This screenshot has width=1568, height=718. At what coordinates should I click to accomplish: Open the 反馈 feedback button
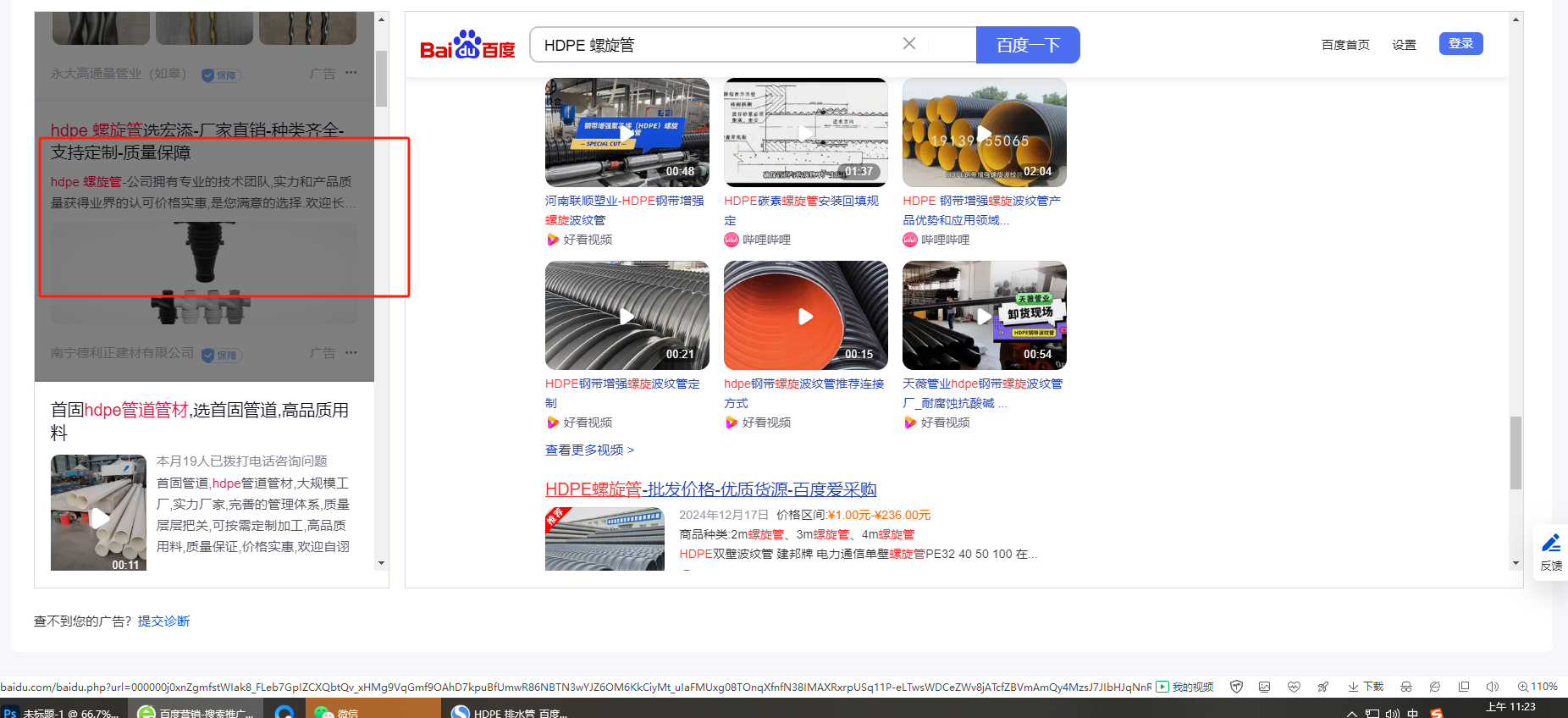tap(1551, 552)
